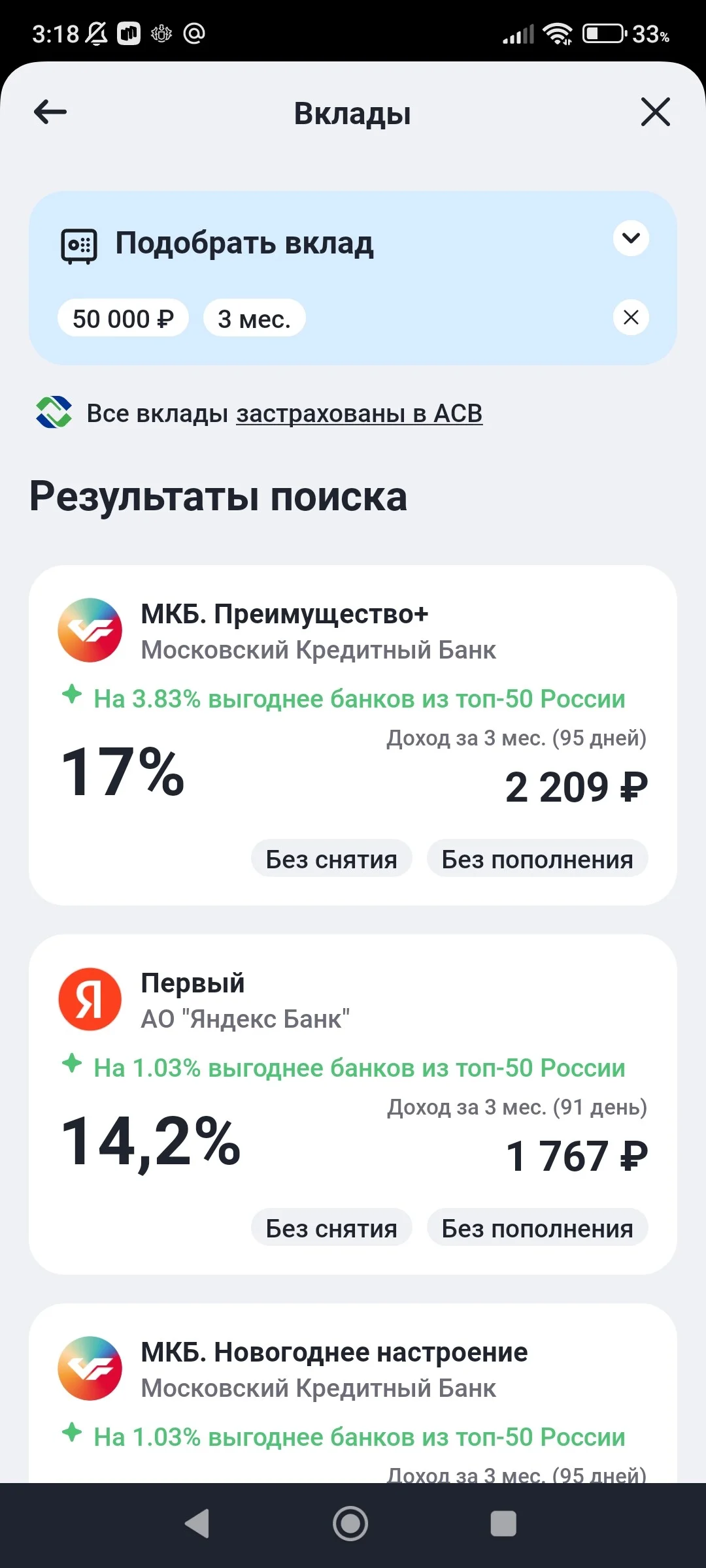Tap the system home button
Image resolution: width=706 pixels, height=1568 pixels.
351,1524
